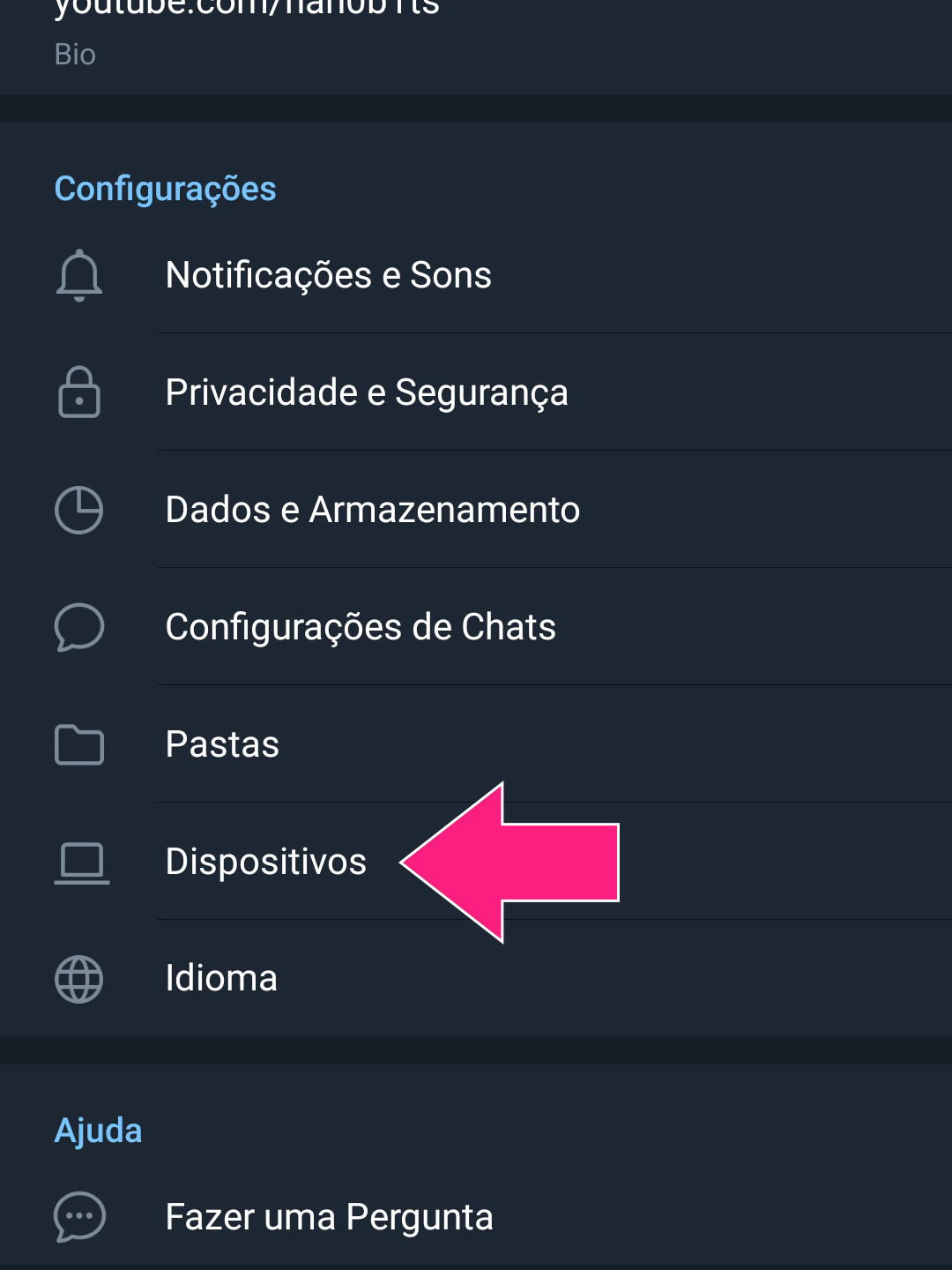Open the Idioma language settings
Viewport: 952px width, 1270px height.
click(x=221, y=979)
